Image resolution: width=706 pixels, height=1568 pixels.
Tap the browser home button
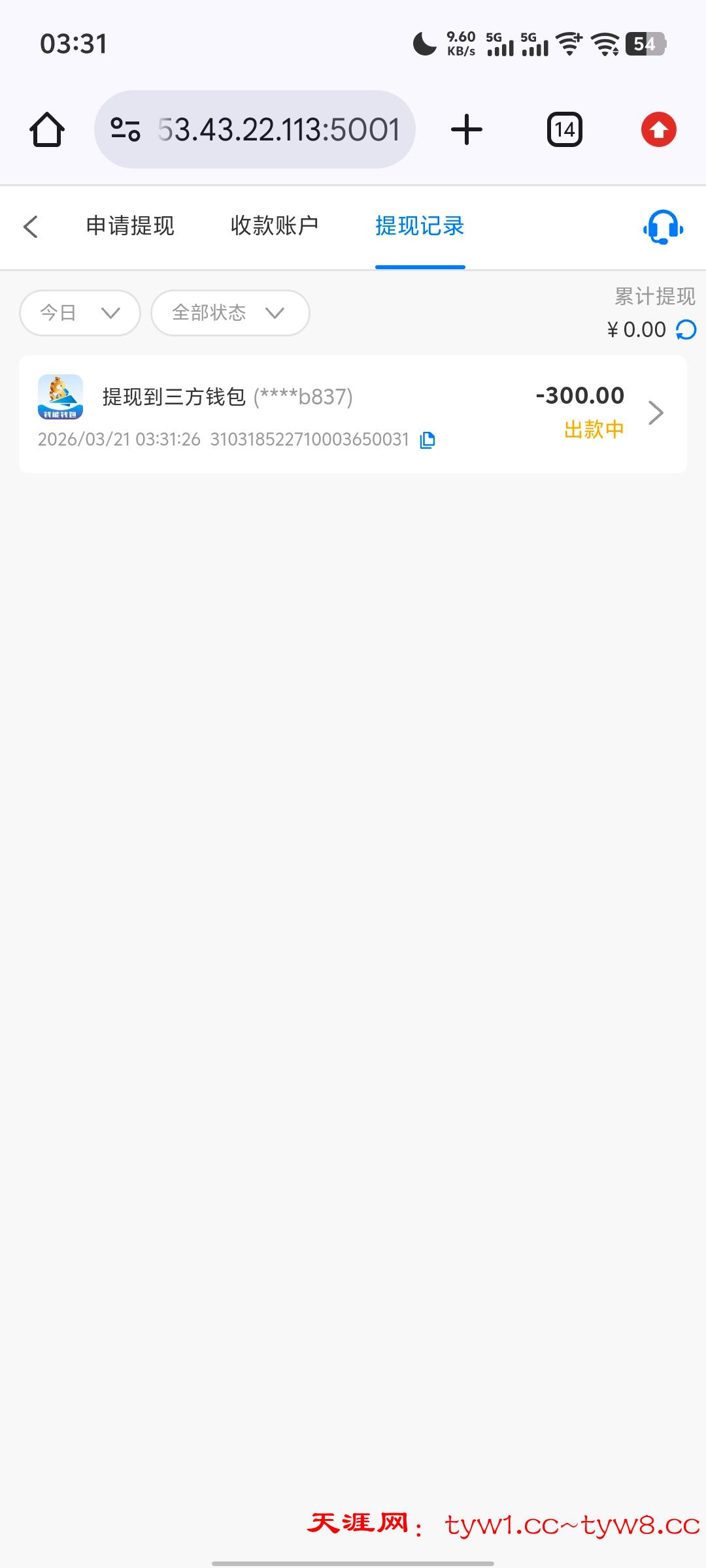pos(47,129)
